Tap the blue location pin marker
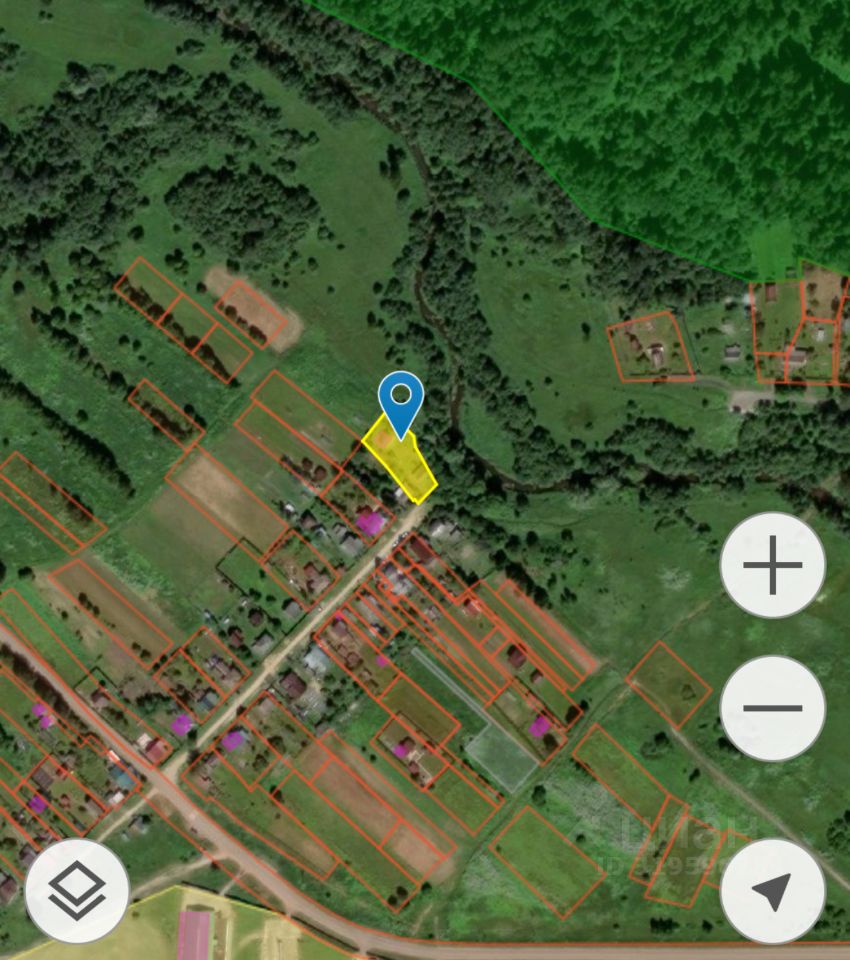 pyautogui.click(x=401, y=400)
